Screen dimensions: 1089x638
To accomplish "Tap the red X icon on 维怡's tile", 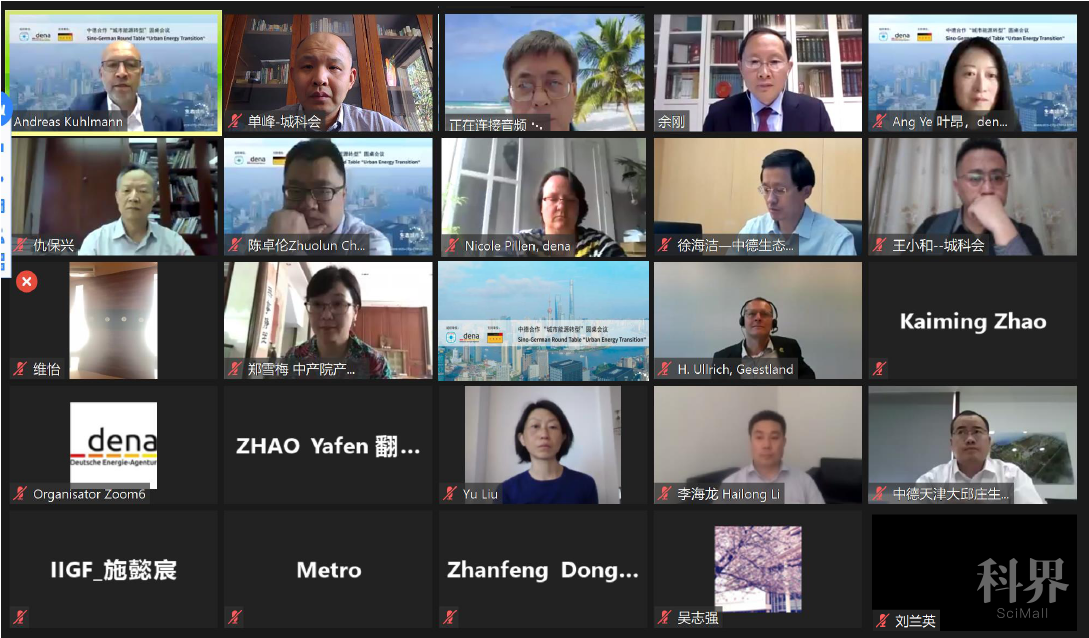I will 27,282.
